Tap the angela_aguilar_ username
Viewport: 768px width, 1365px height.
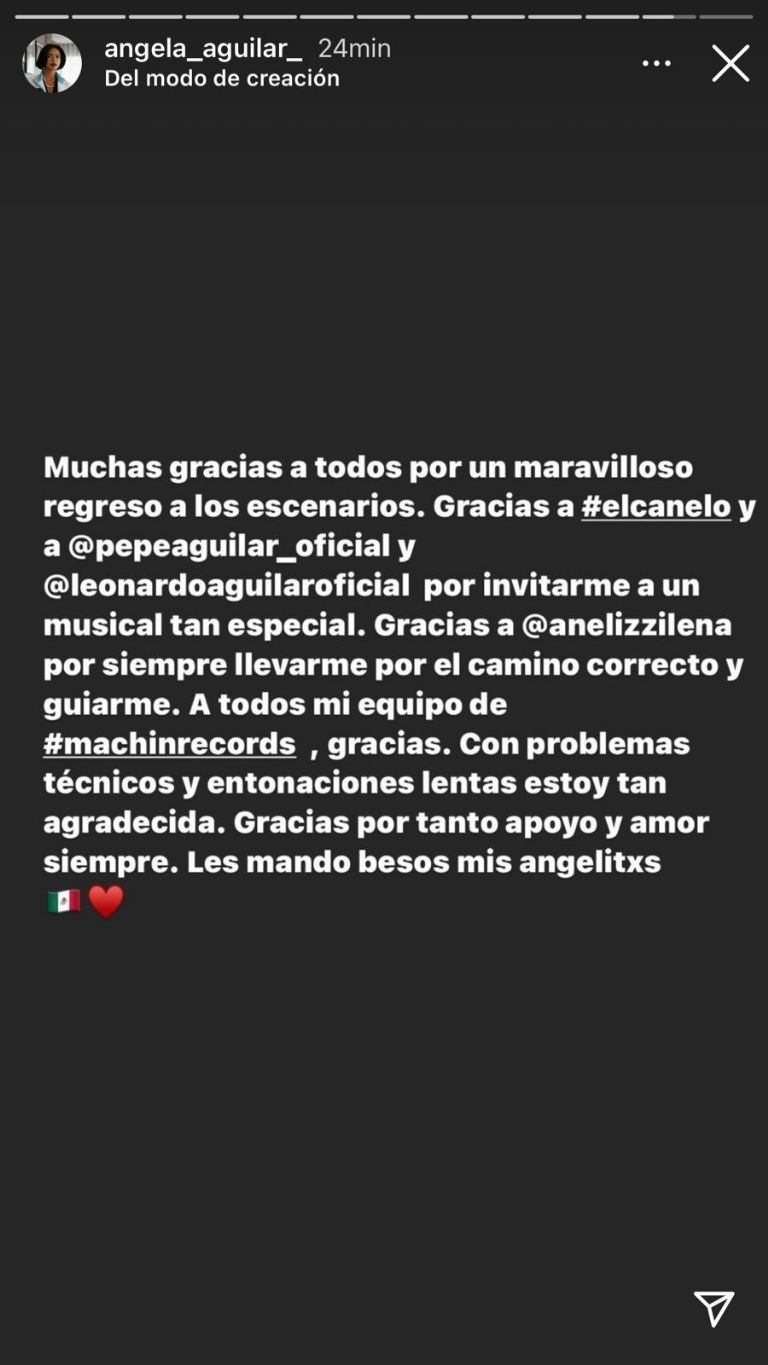203,48
